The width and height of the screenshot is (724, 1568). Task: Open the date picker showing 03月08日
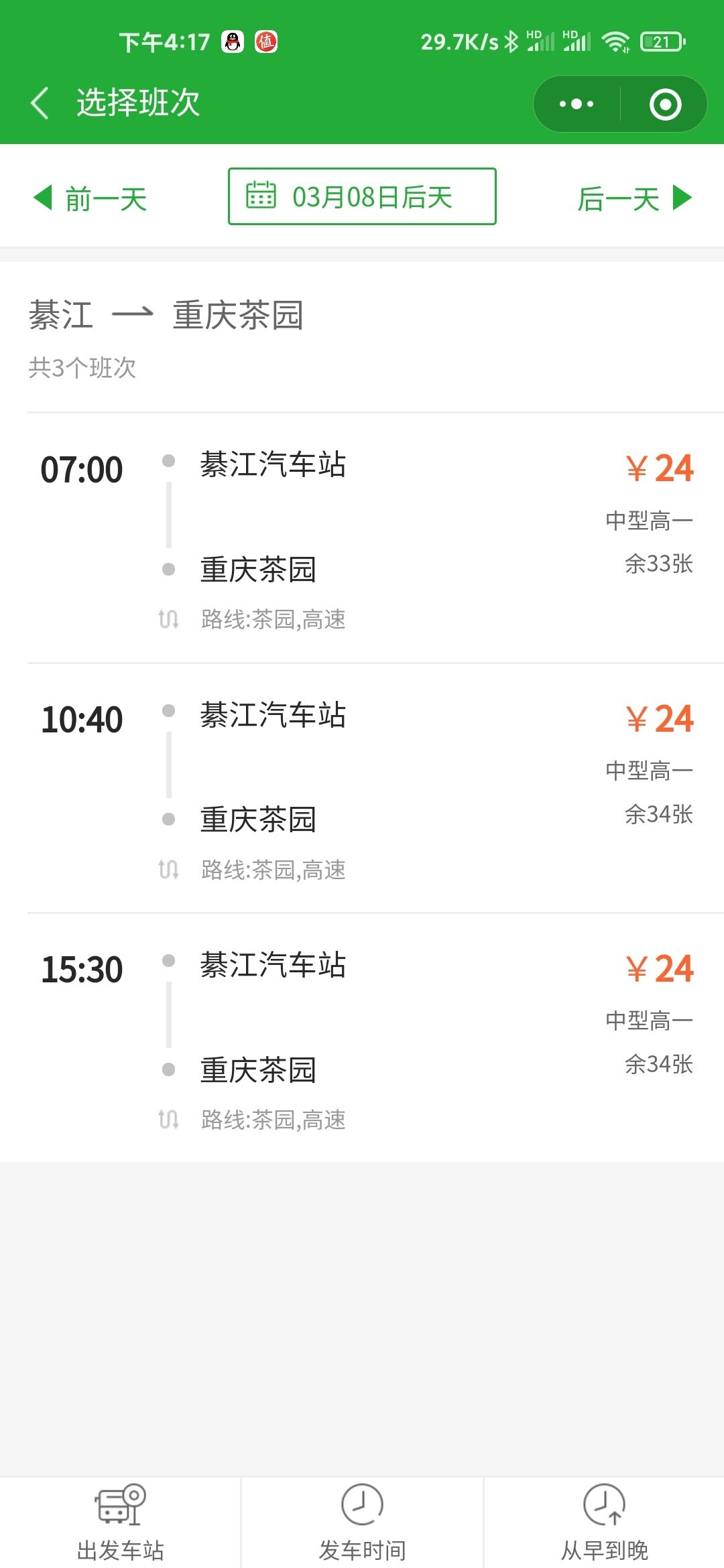[362, 196]
